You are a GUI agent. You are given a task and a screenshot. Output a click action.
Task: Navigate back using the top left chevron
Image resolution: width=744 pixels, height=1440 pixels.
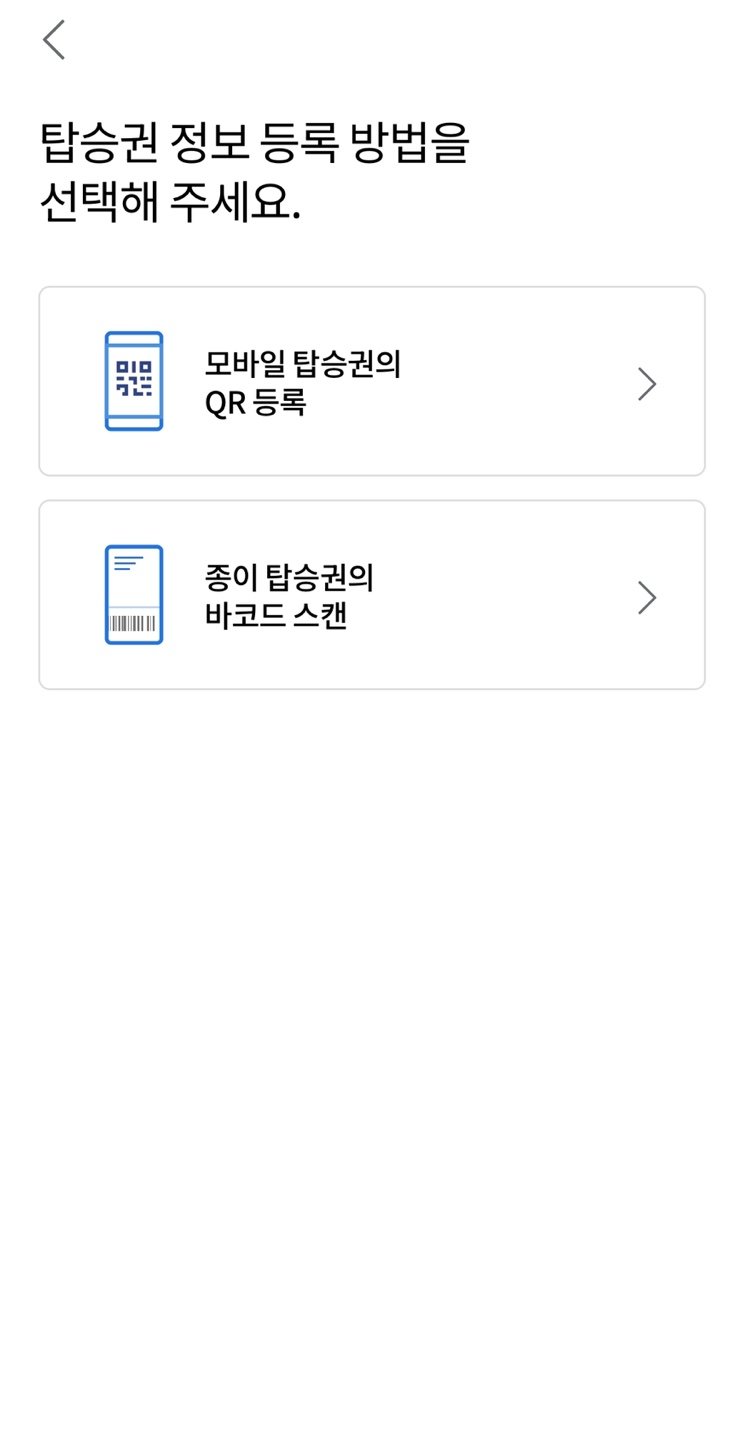[52, 40]
